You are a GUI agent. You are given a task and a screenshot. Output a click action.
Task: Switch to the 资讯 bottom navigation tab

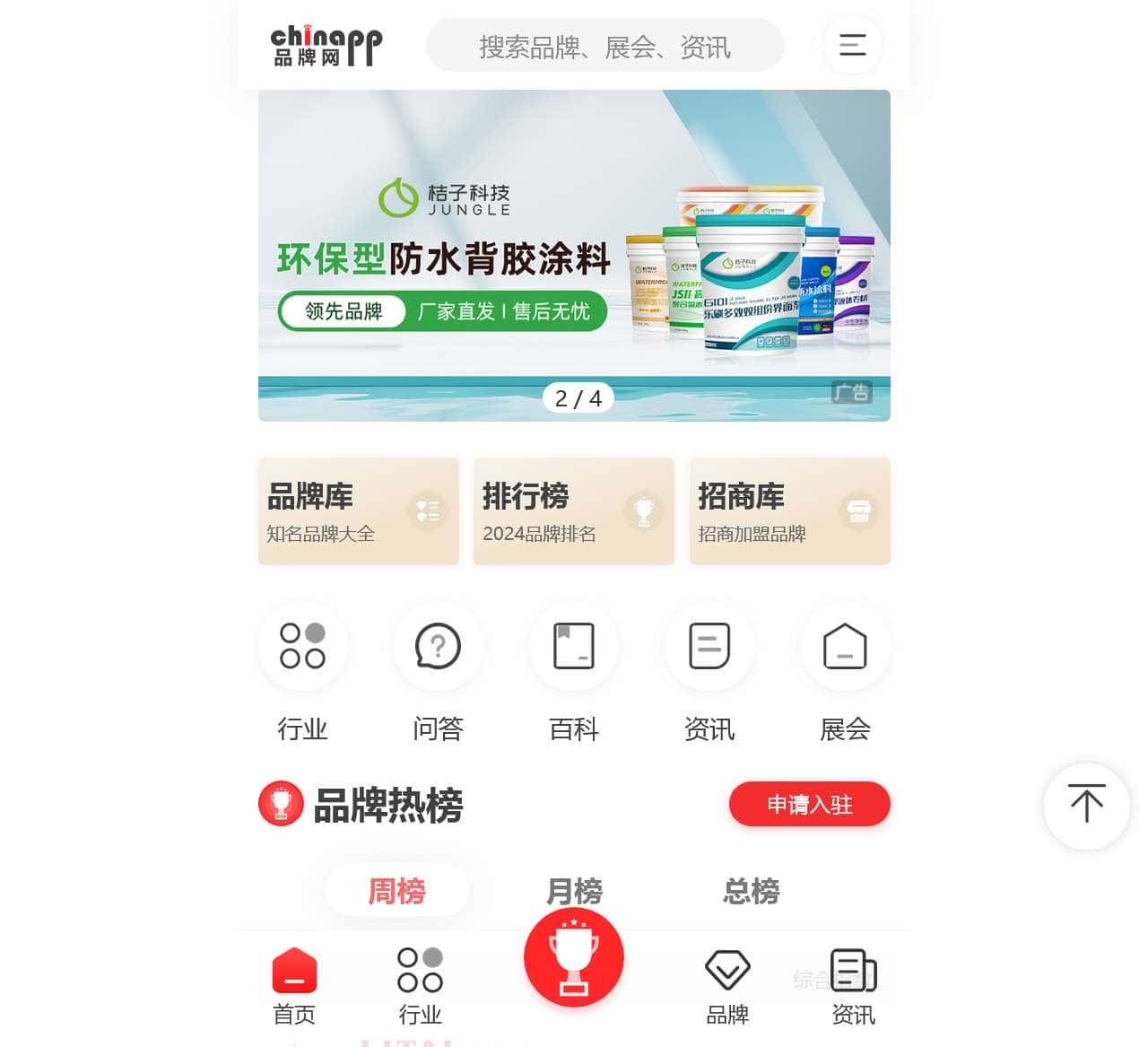[x=853, y=987]
